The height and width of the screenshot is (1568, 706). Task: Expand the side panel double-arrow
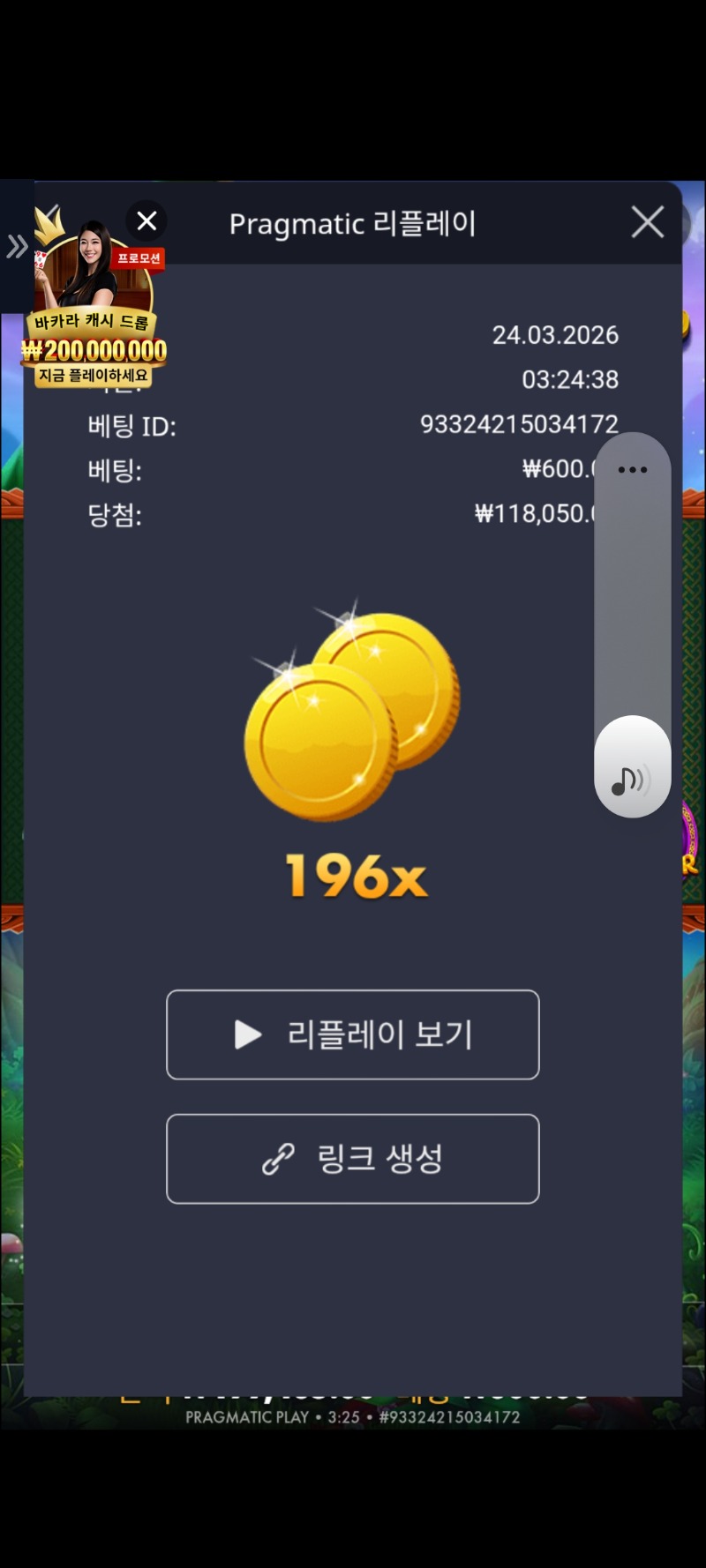[17, 247]
